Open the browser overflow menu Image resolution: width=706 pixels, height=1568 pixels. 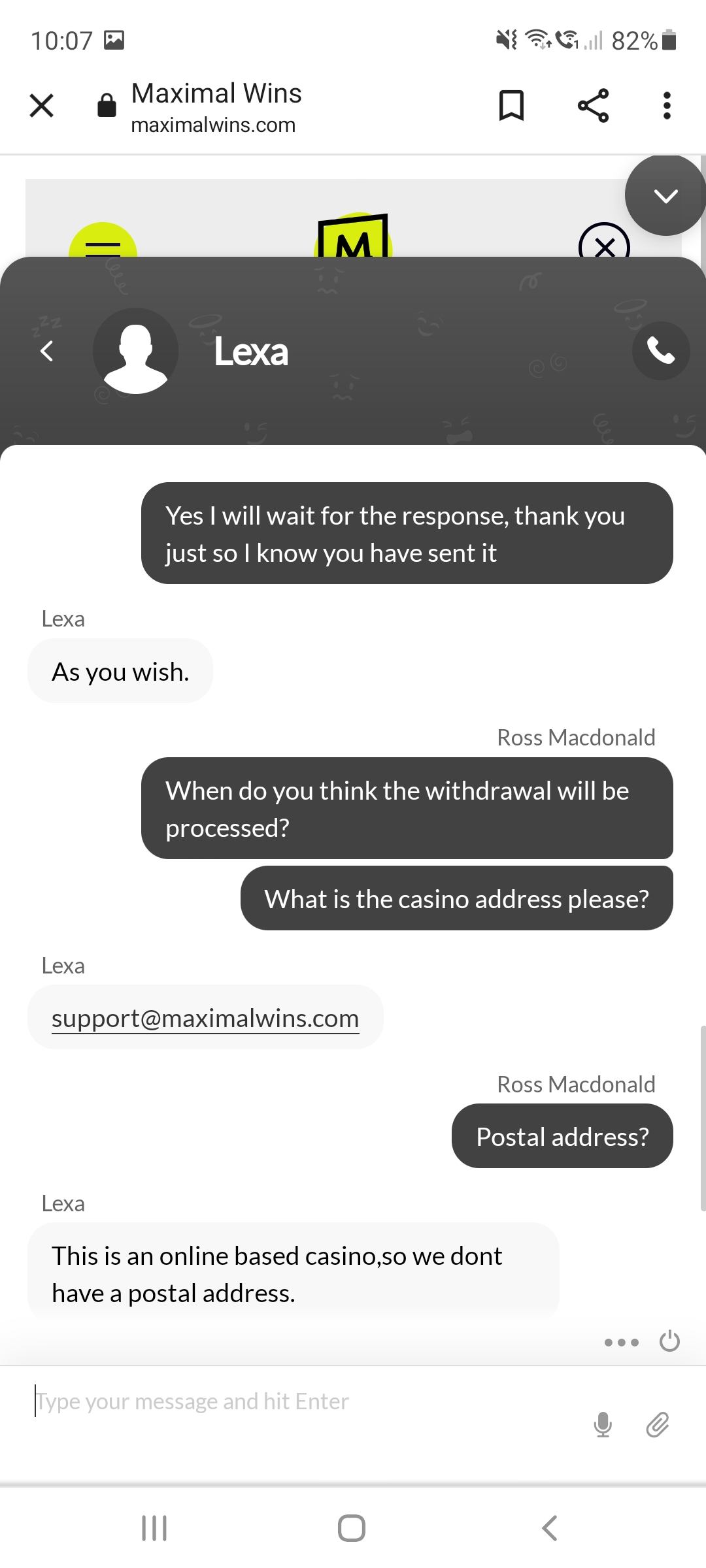666,105
